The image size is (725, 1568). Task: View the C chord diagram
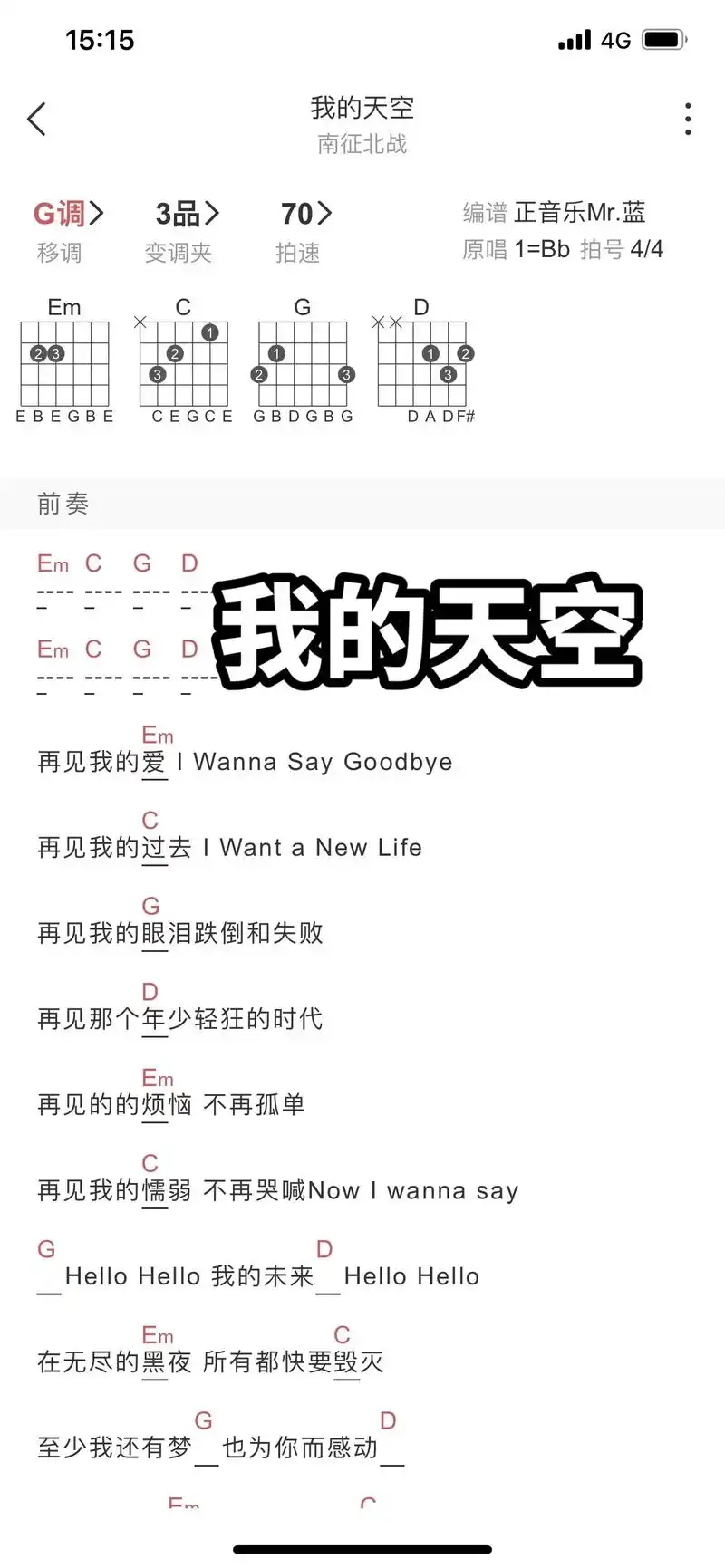[x=183, y=362]
